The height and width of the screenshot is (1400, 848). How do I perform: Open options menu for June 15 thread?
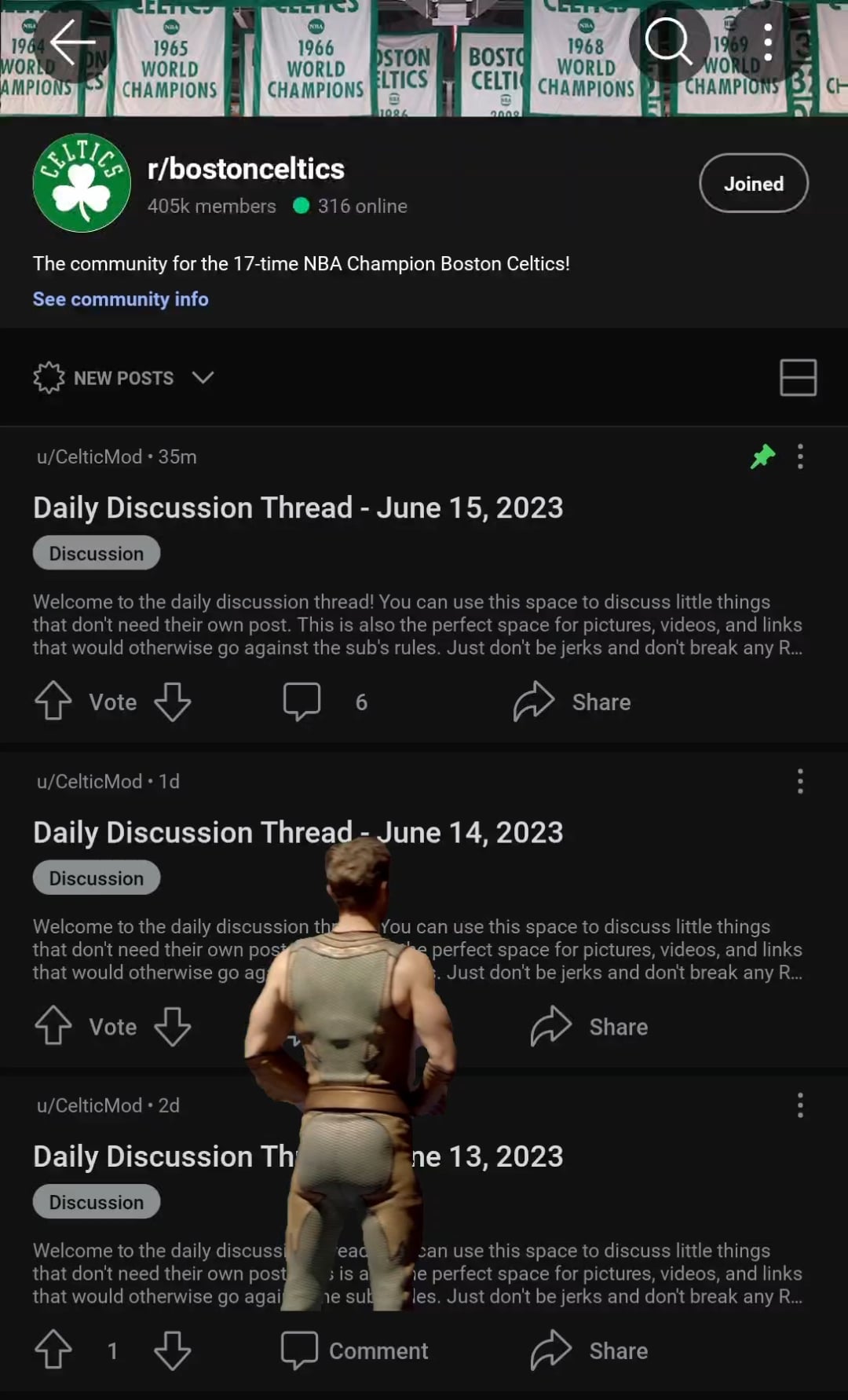pyautogui.click(x=800, y=456)
